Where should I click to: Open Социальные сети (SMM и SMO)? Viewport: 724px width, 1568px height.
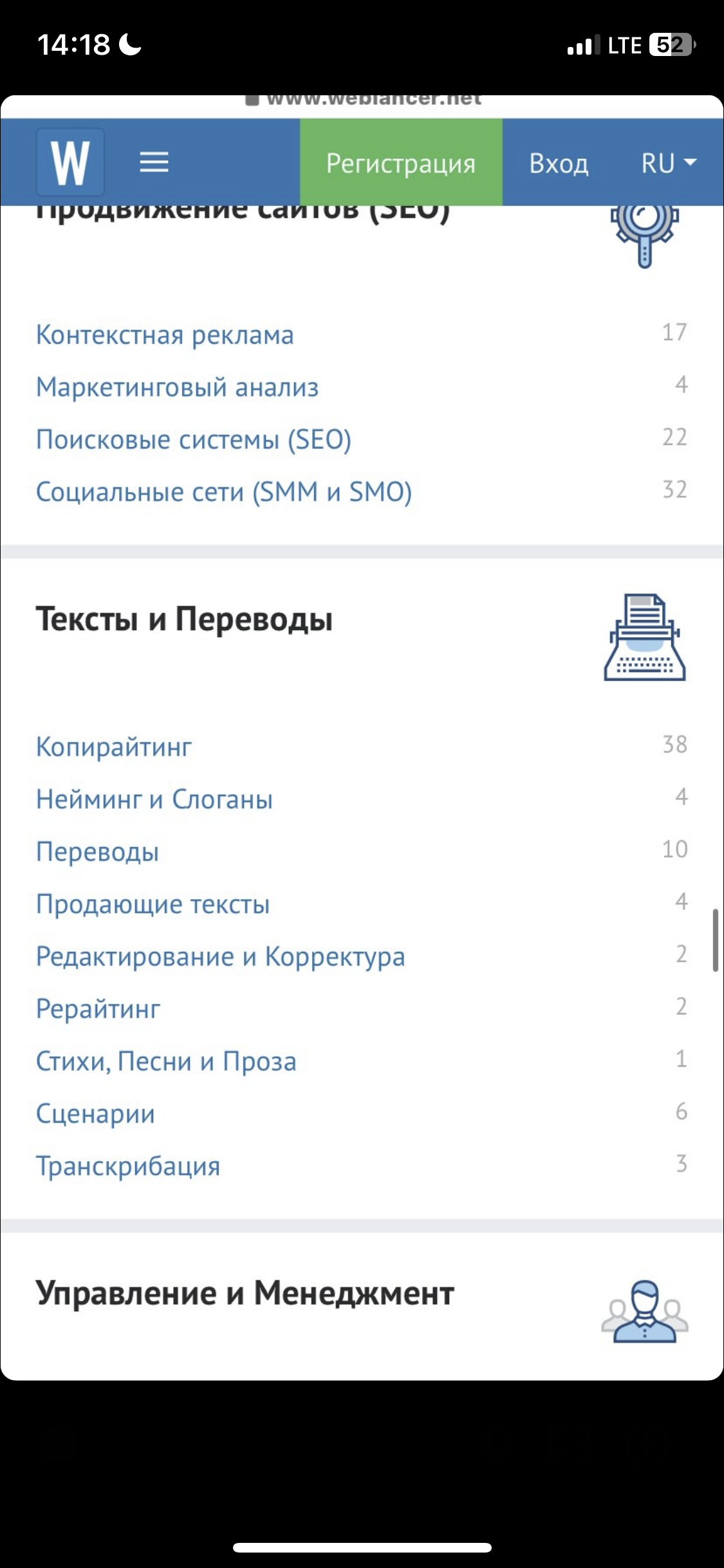coord(224,492)
